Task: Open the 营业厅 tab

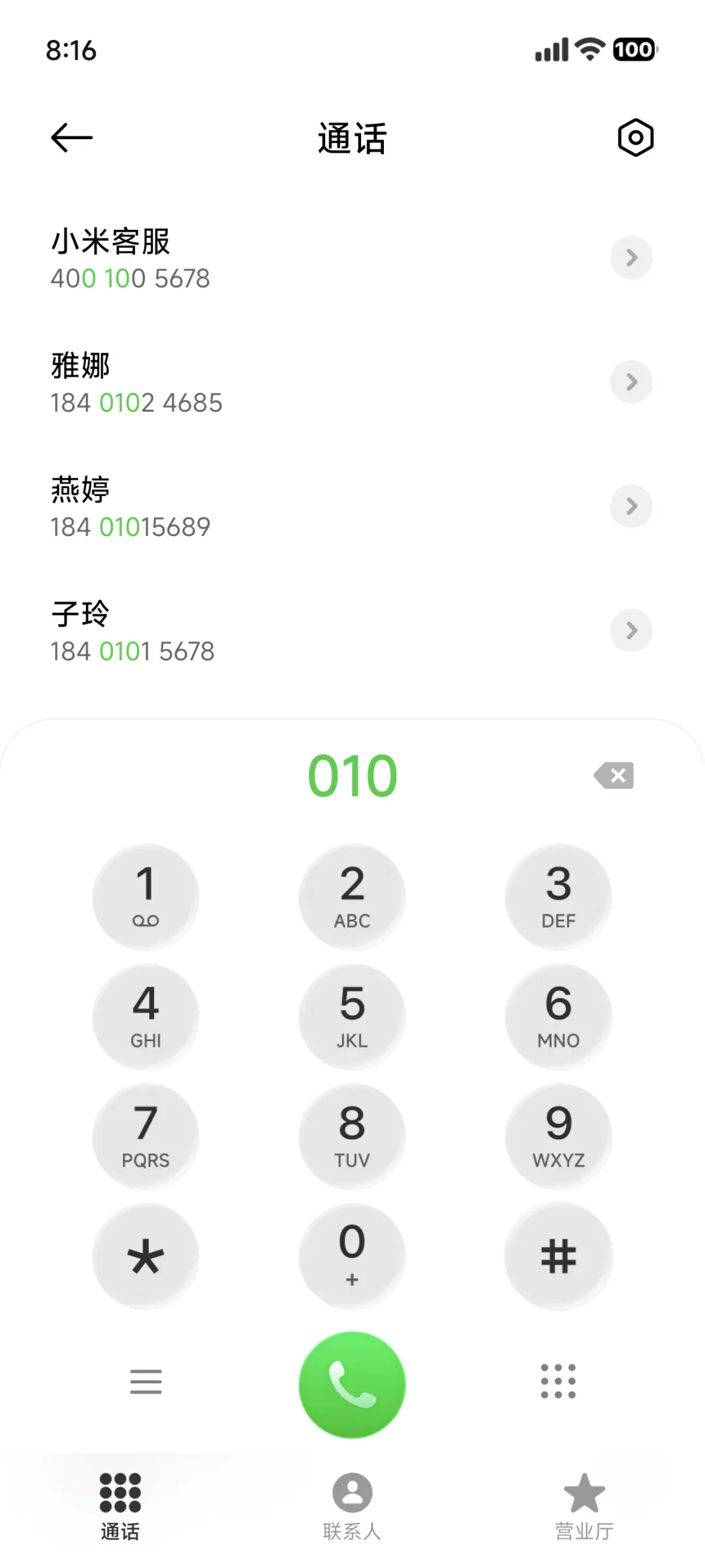Action: tap(584, 1508)
